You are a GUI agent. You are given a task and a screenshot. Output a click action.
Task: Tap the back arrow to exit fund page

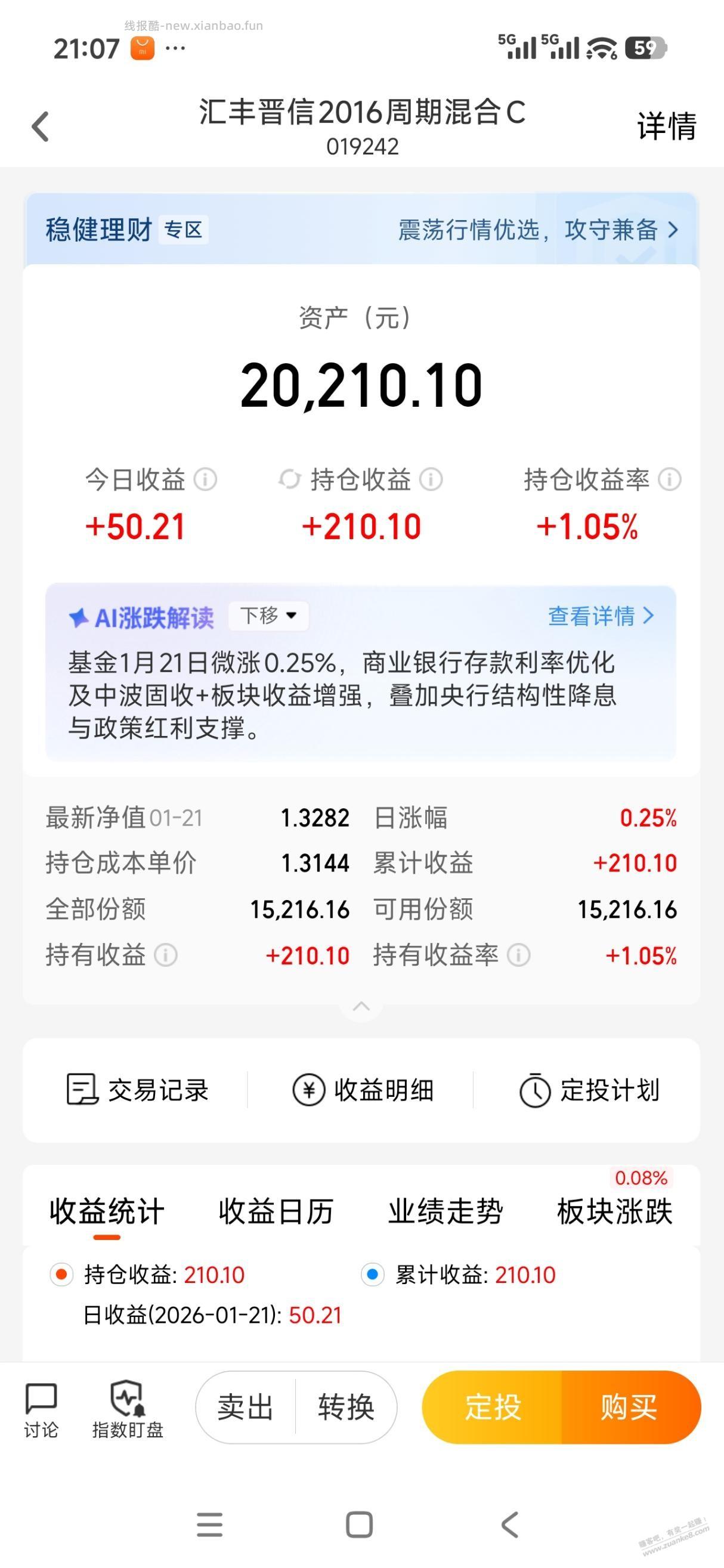pyautogui.click(x=40, y=126)
